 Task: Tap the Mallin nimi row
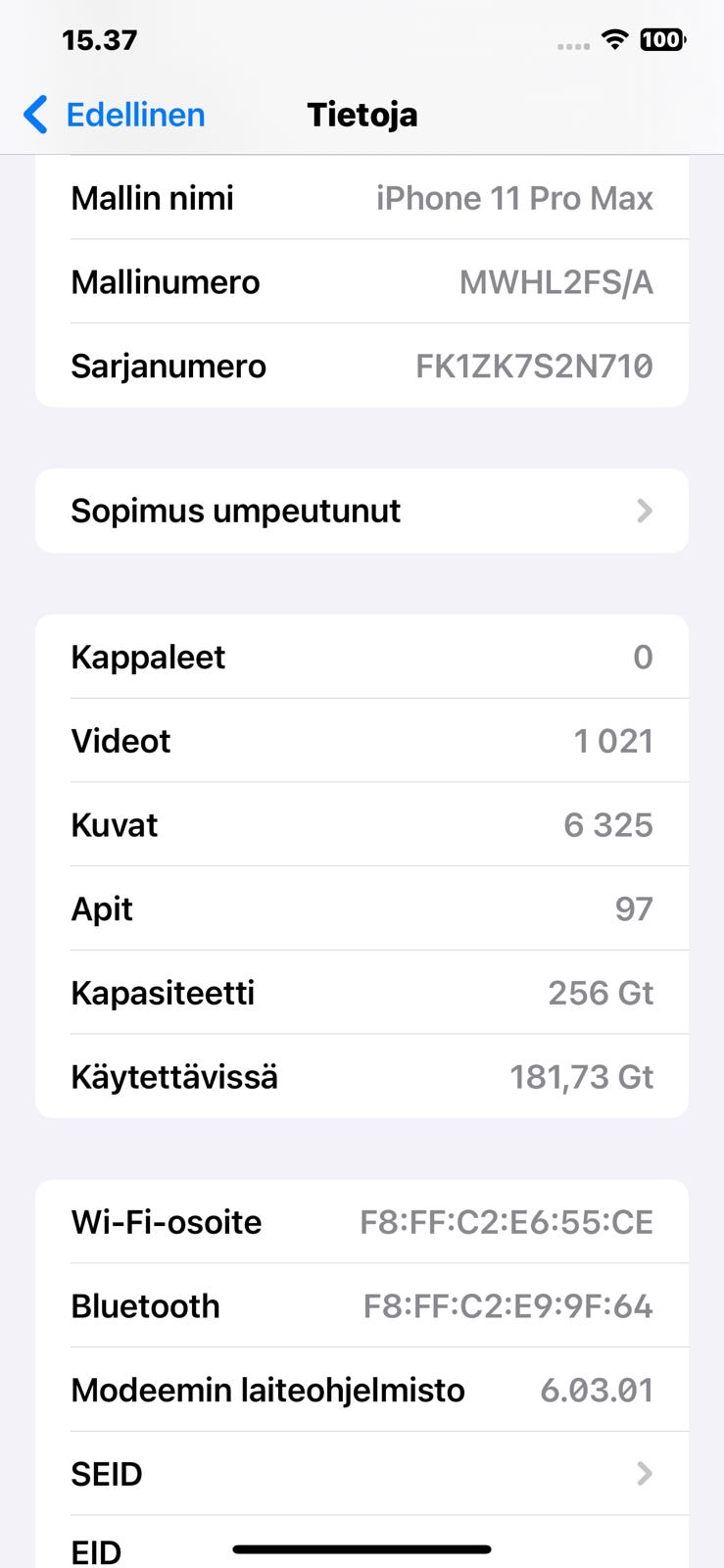point(362,198)
